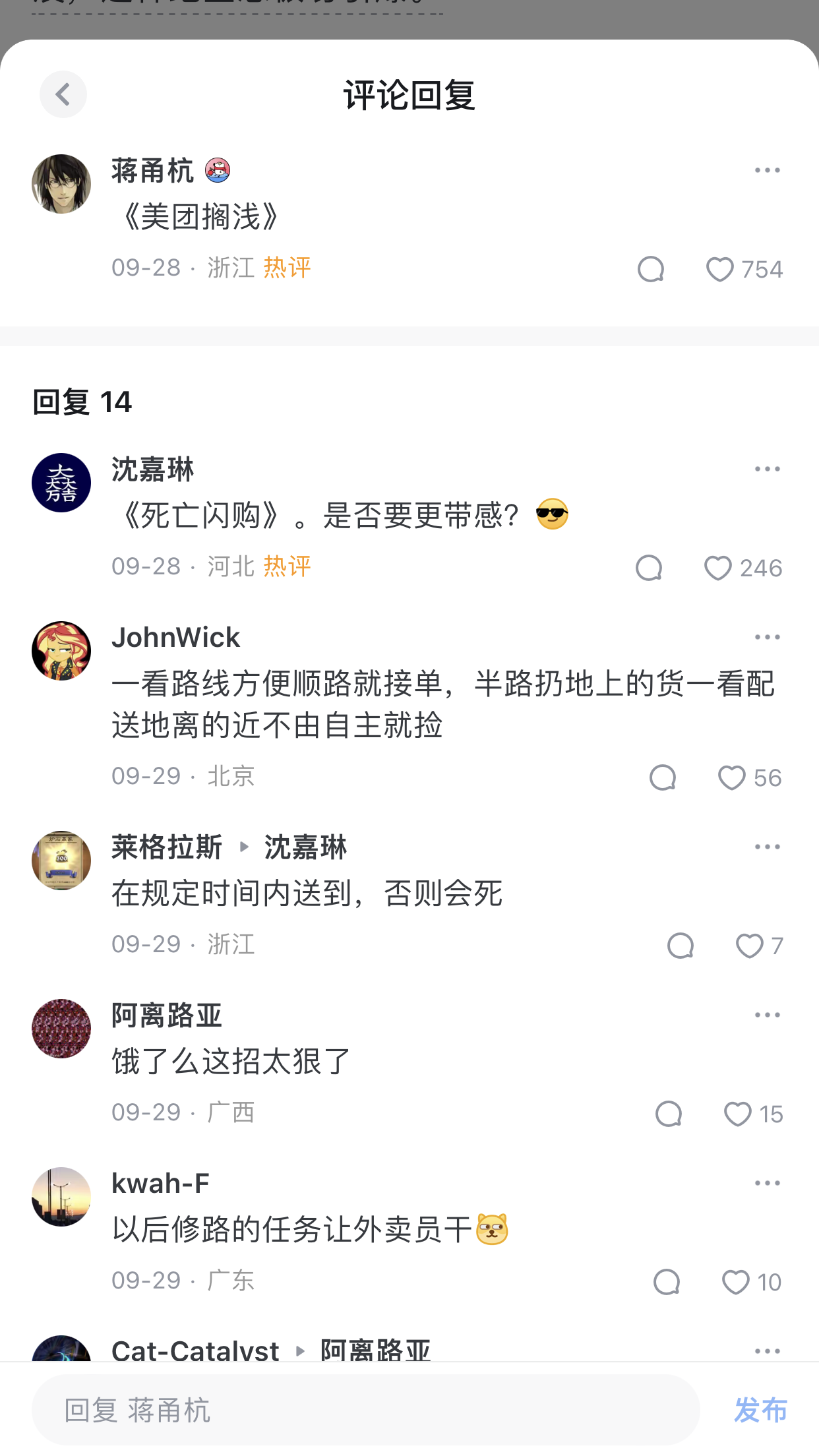This screenshot has height=1456, width=819.
Task: Tap 发布 to post the reply
Action: pyautogui.click(x=760, y=1410)
